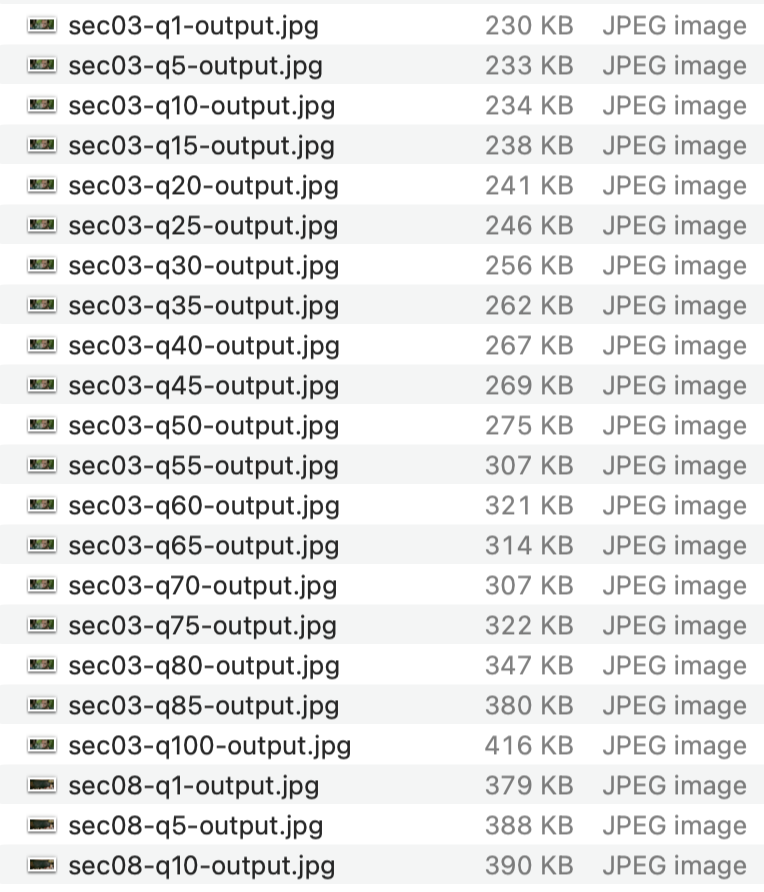The width and height of the screenshot is (764, 892).
Task: Open sec08-q10-output.jpg
Action: click(x=201, y=866)
